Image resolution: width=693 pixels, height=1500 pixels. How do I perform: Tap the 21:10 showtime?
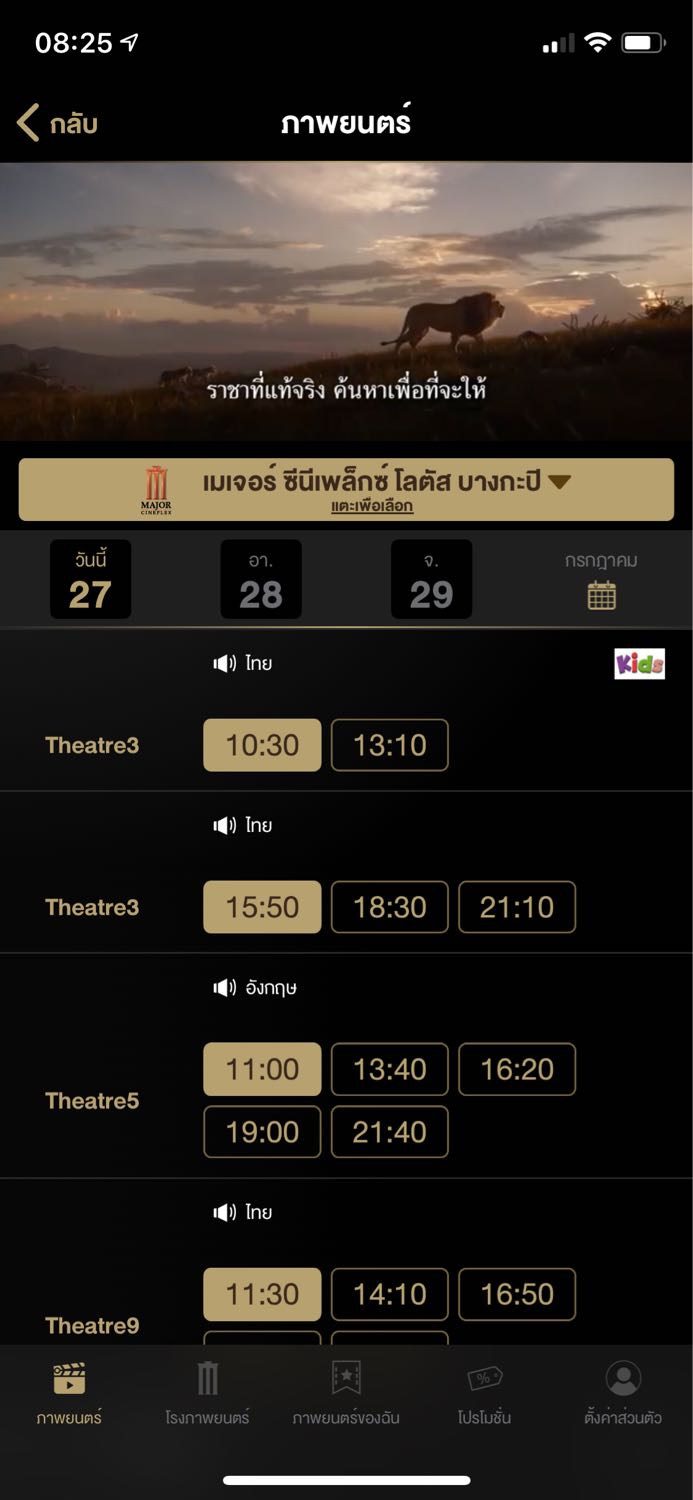(517, 907)
